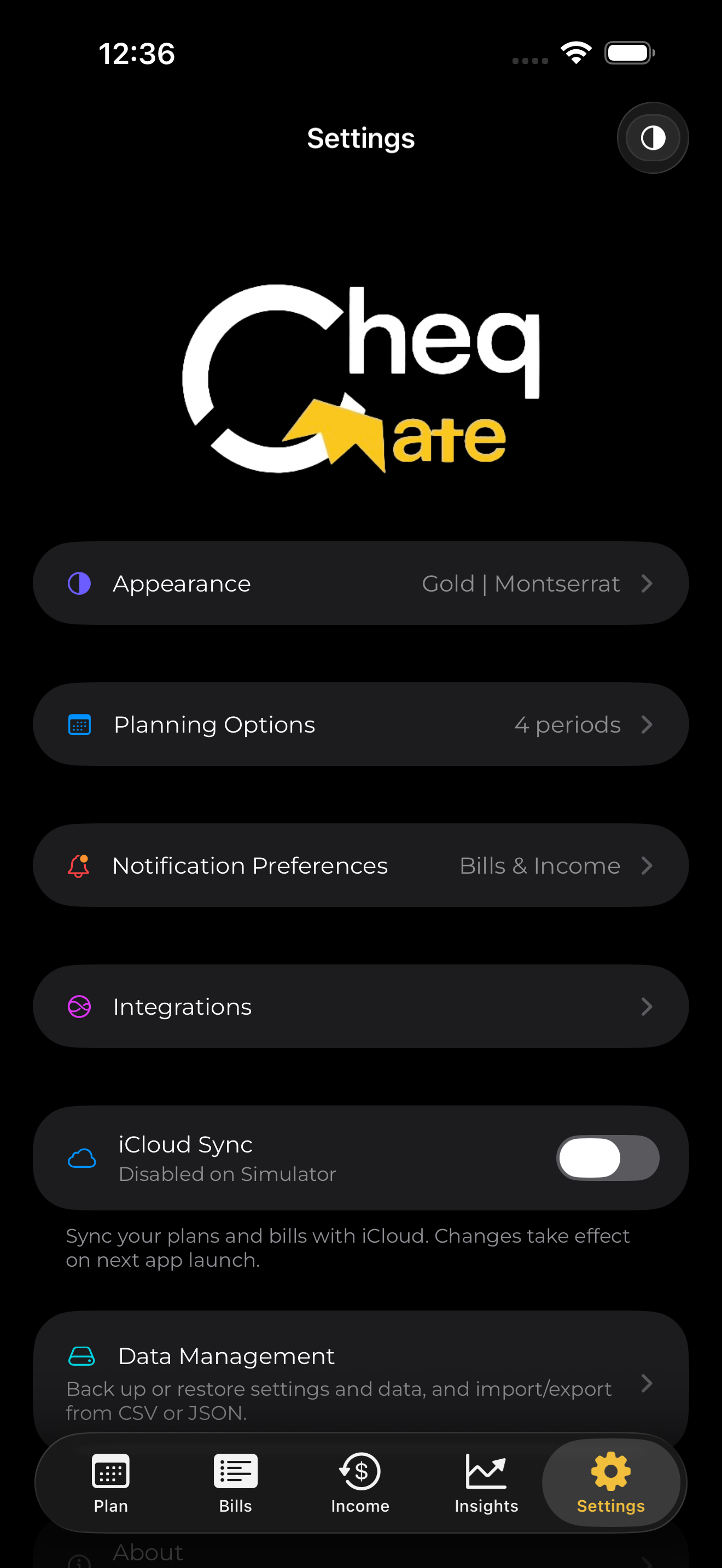Screen dimensions: 722x1568
Task: Switch to the Bills tab
Action: click(236, 1483)
